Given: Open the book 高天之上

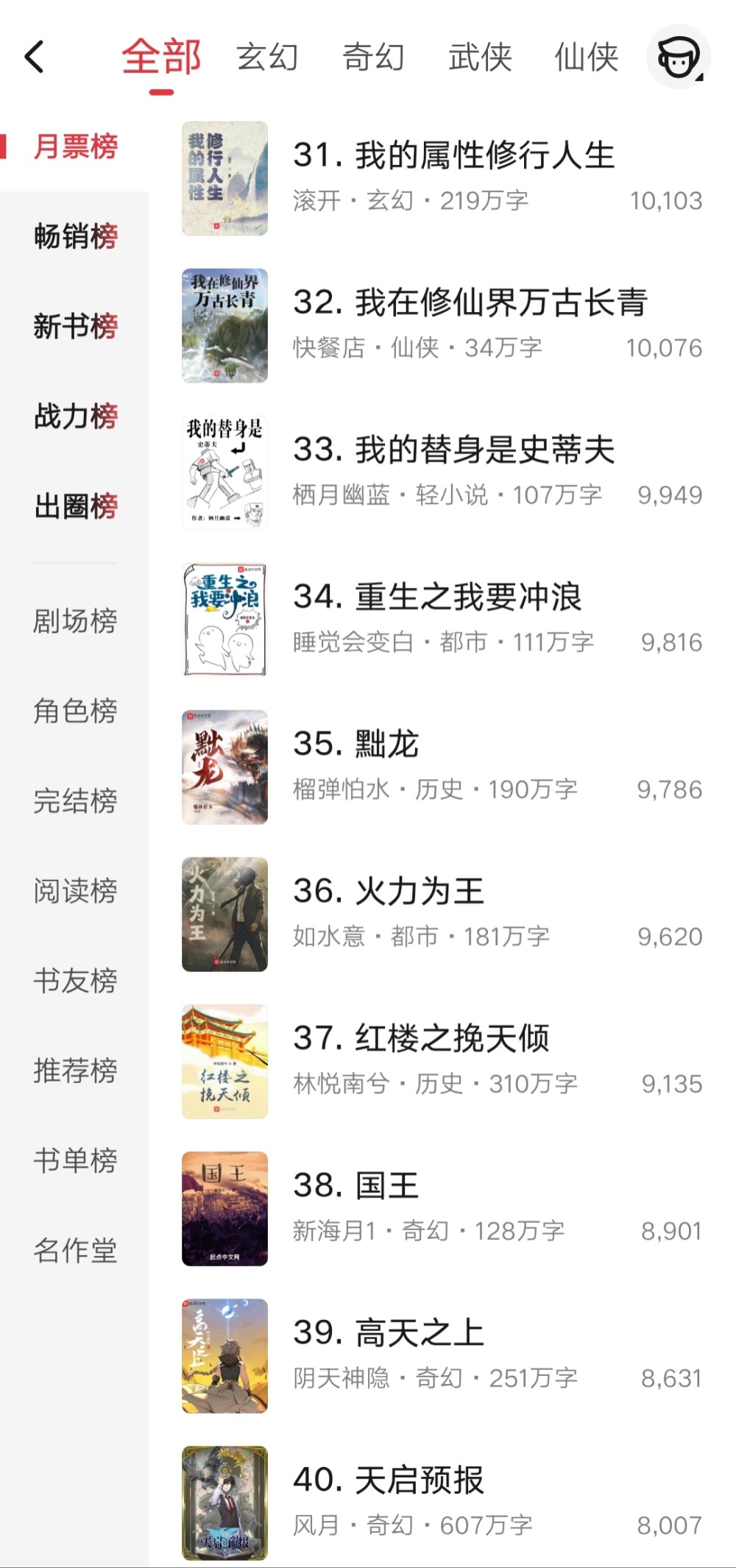Looking at the screenshot, I should 388,1333.
